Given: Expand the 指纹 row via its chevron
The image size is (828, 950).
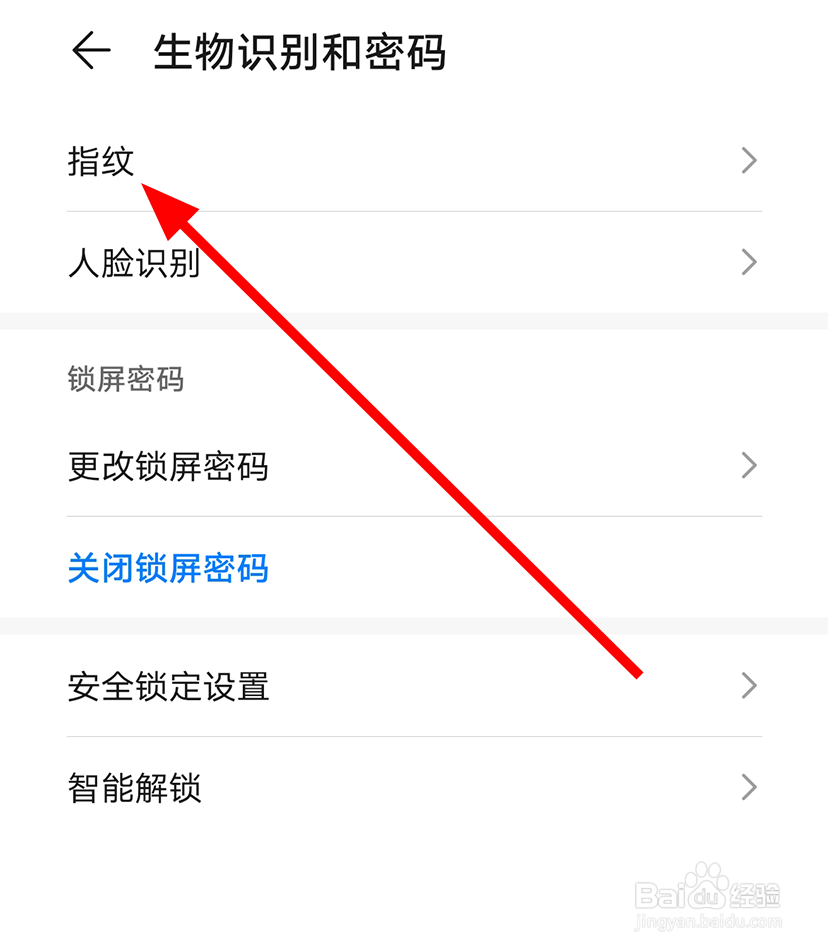Looking at the screenshot, I should coord(749,160).
